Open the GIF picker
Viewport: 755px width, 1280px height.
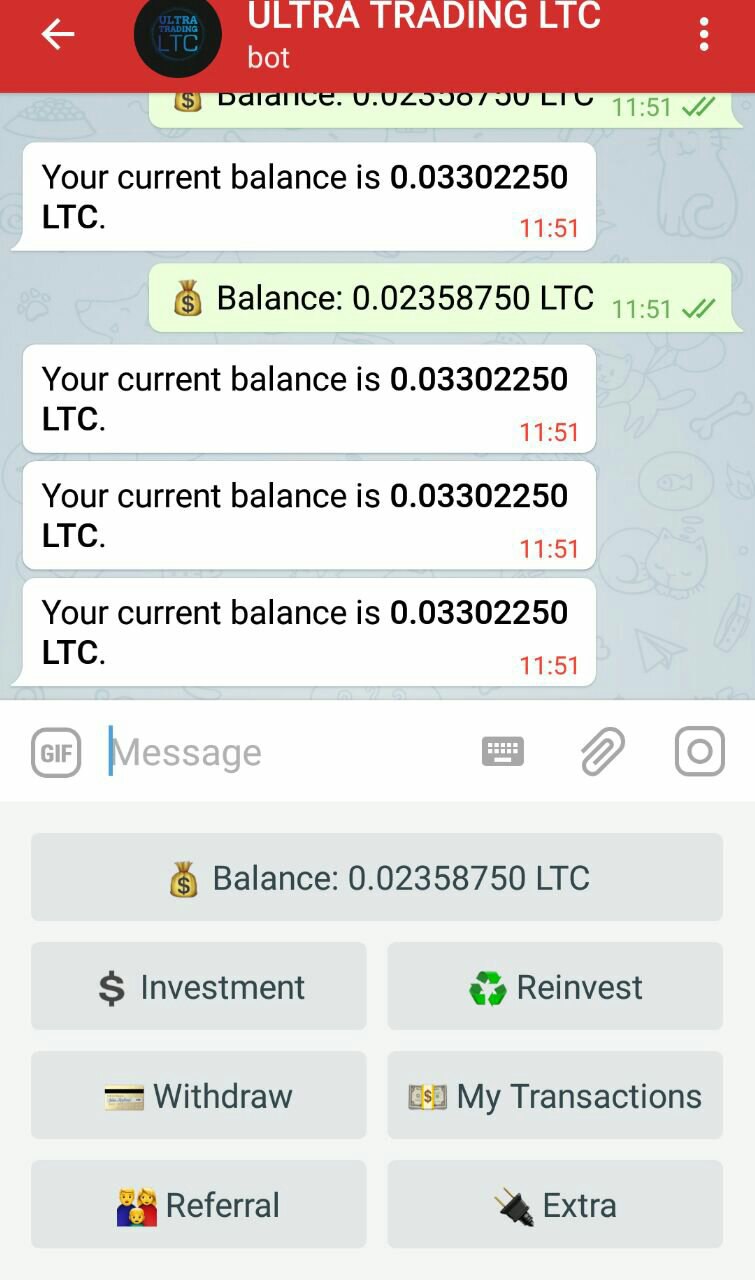[56, 752]
